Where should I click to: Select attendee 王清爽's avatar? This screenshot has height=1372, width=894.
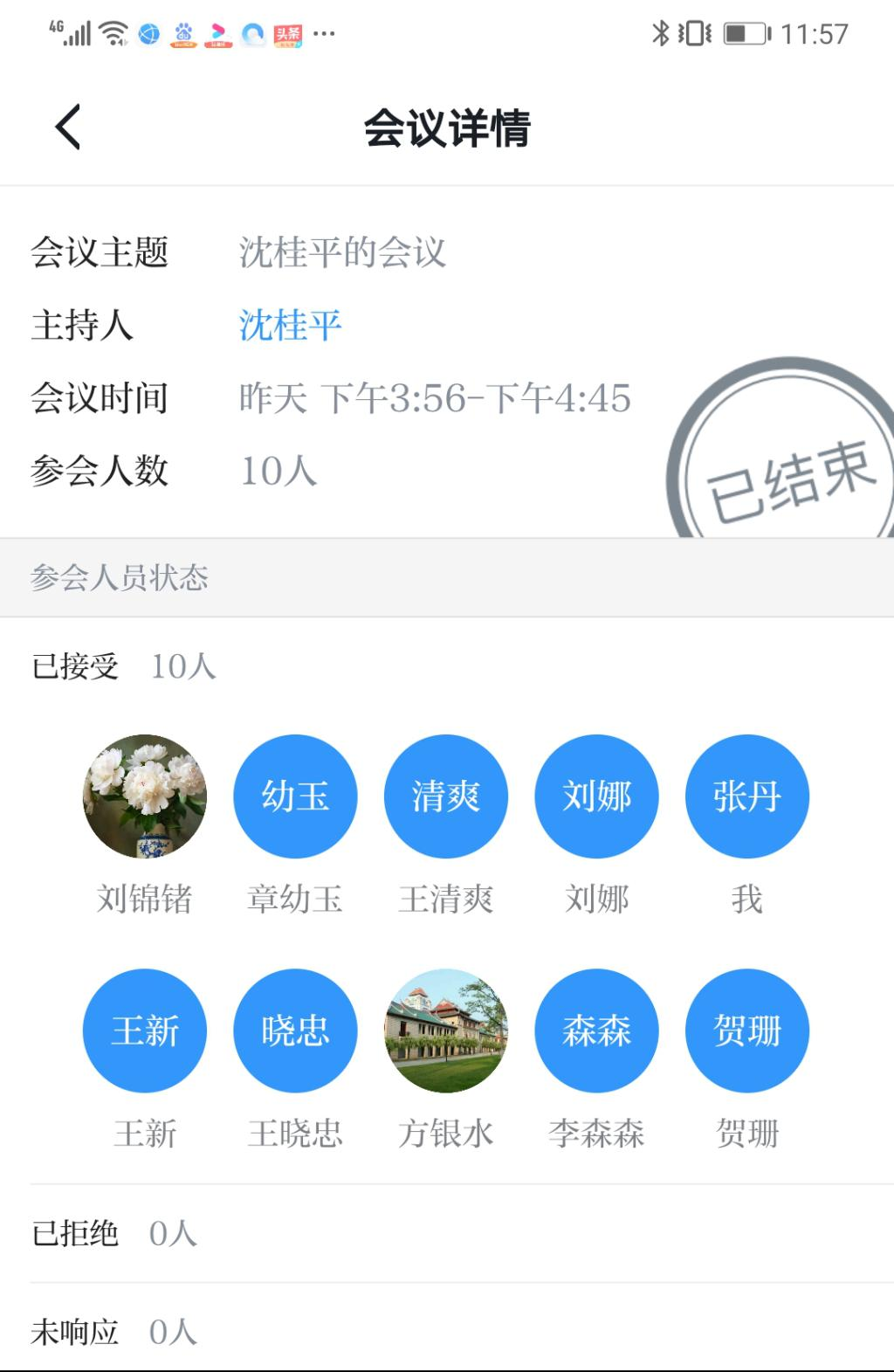446,796
